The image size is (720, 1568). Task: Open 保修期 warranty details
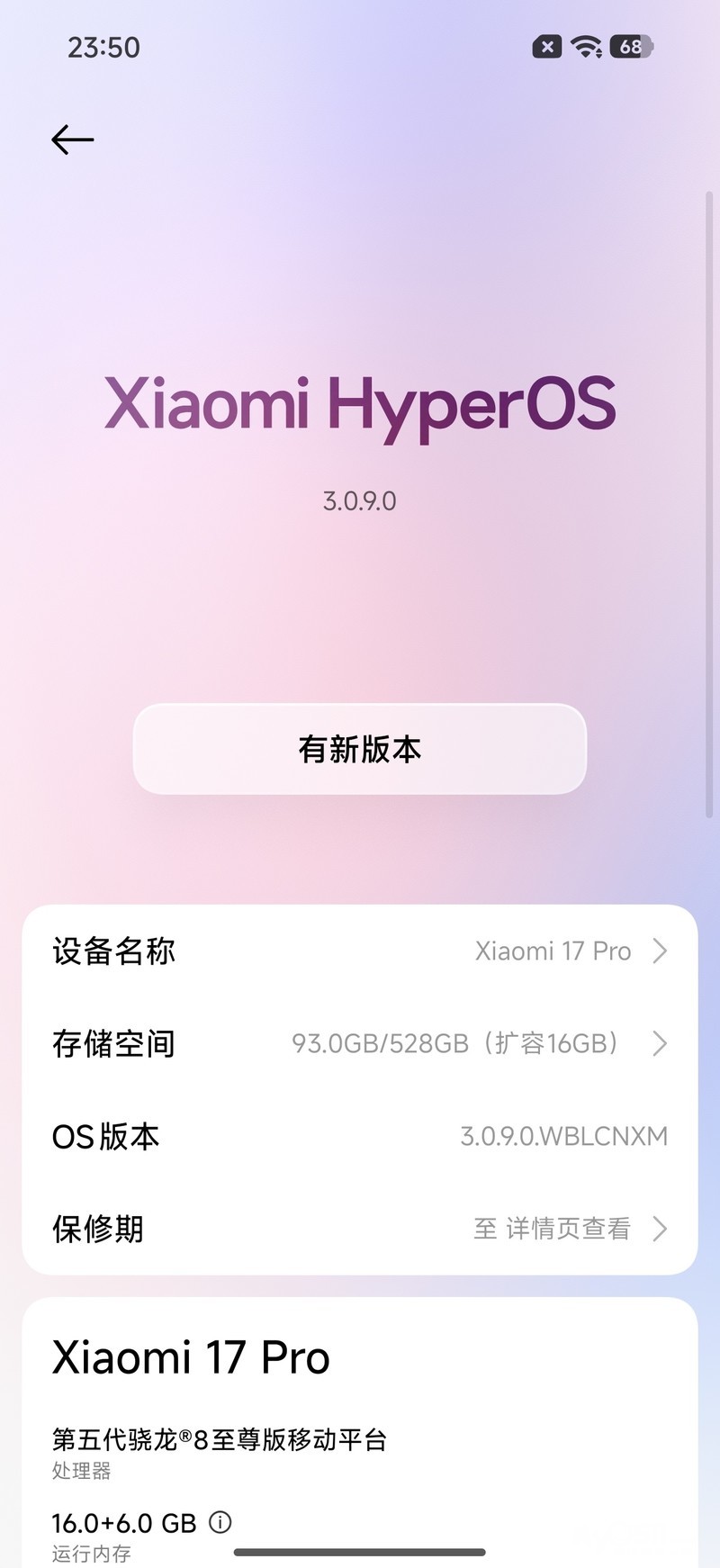coord(360,1229)
